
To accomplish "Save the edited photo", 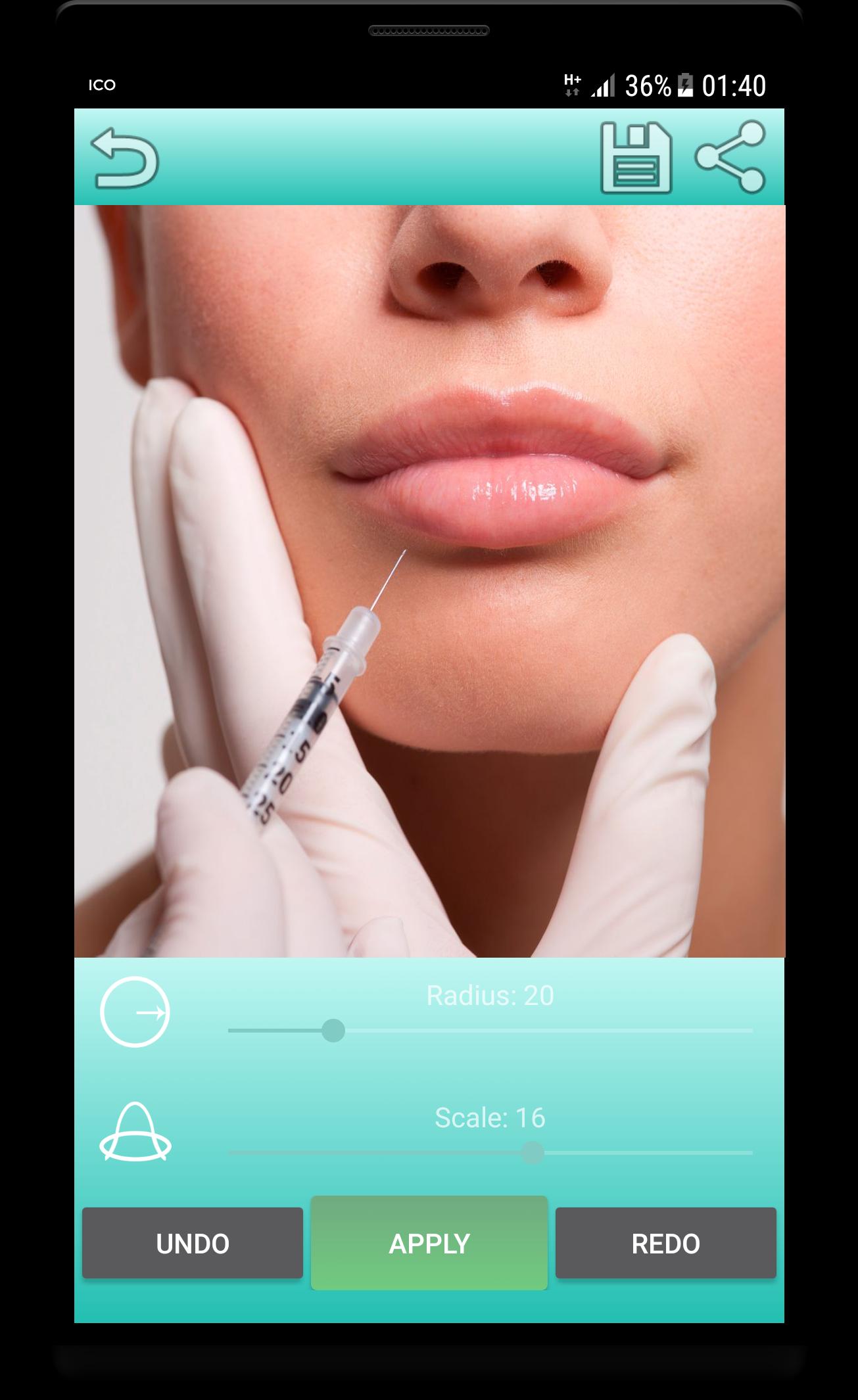I will 636,158.
